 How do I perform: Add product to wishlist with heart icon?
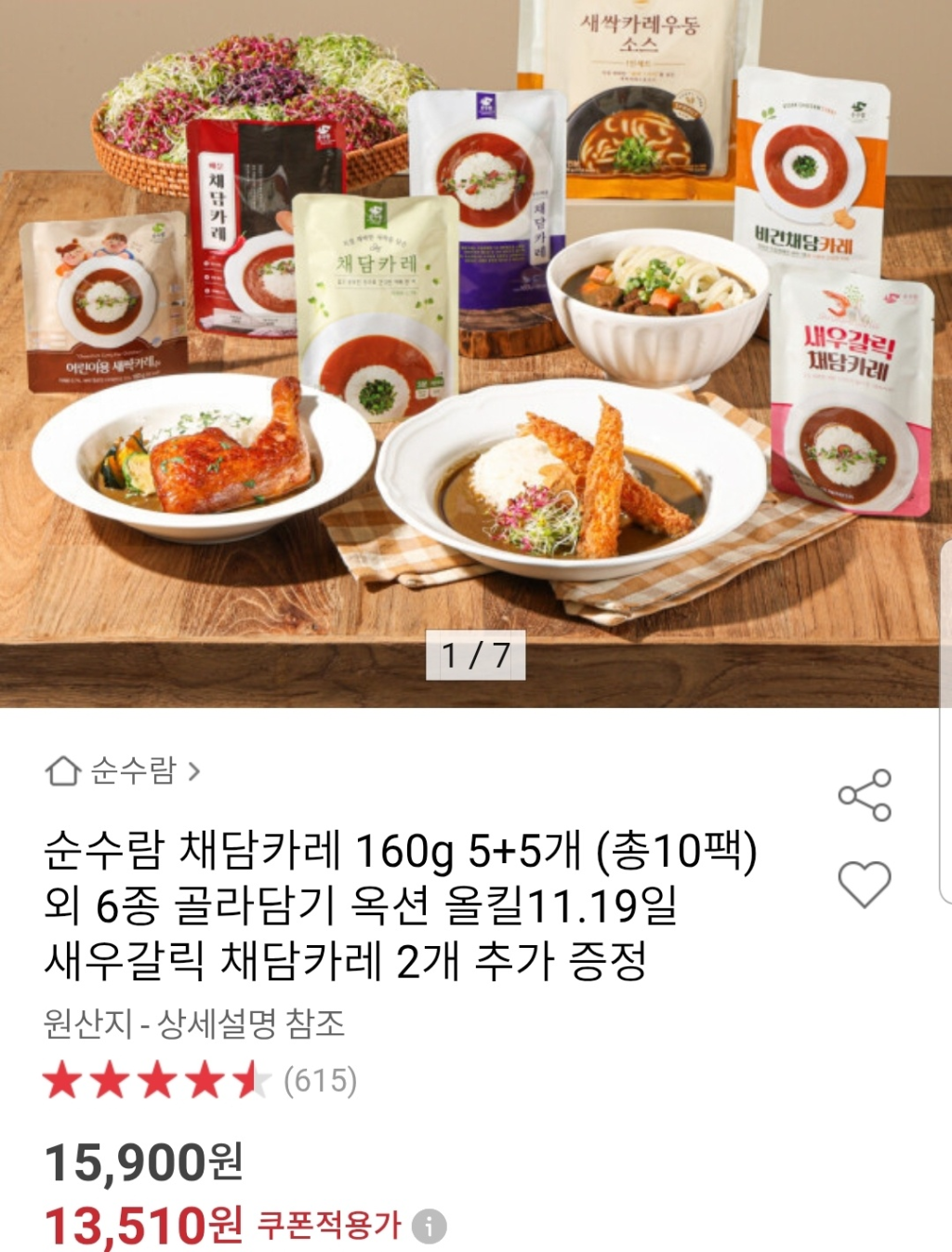point(865,884)
